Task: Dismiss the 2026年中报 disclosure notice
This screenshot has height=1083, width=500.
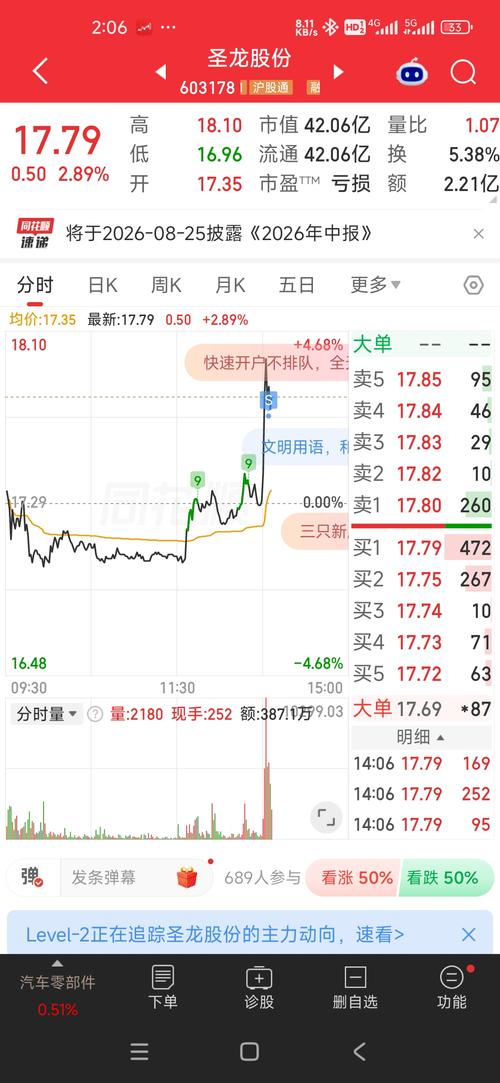Action: [x=479, y=234]
